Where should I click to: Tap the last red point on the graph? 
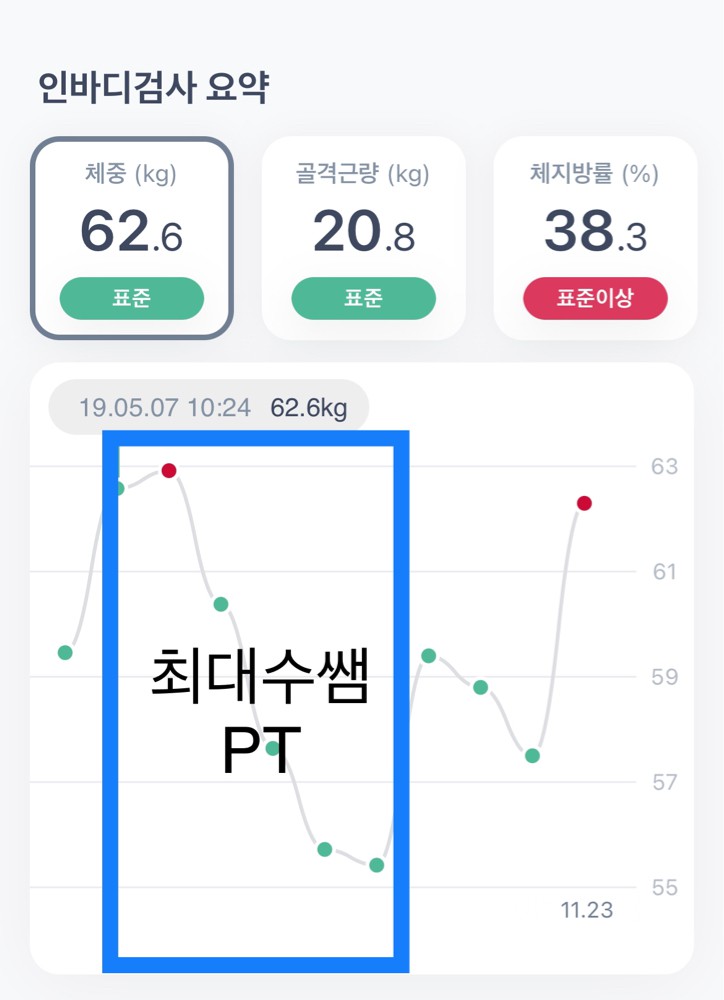point(584,503)
